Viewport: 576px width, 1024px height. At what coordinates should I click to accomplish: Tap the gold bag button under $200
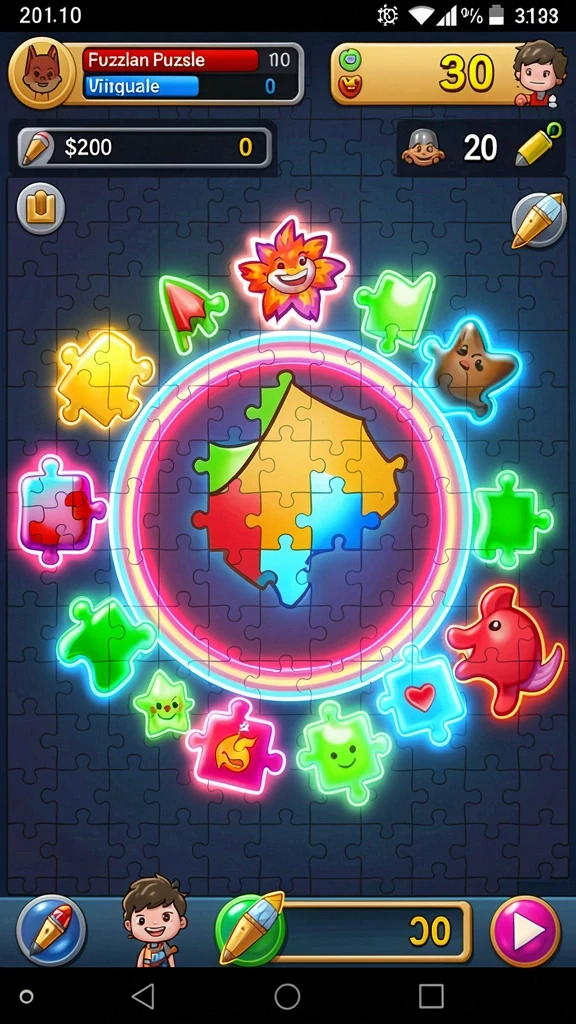pyautogui.click(x=40, y=209)
